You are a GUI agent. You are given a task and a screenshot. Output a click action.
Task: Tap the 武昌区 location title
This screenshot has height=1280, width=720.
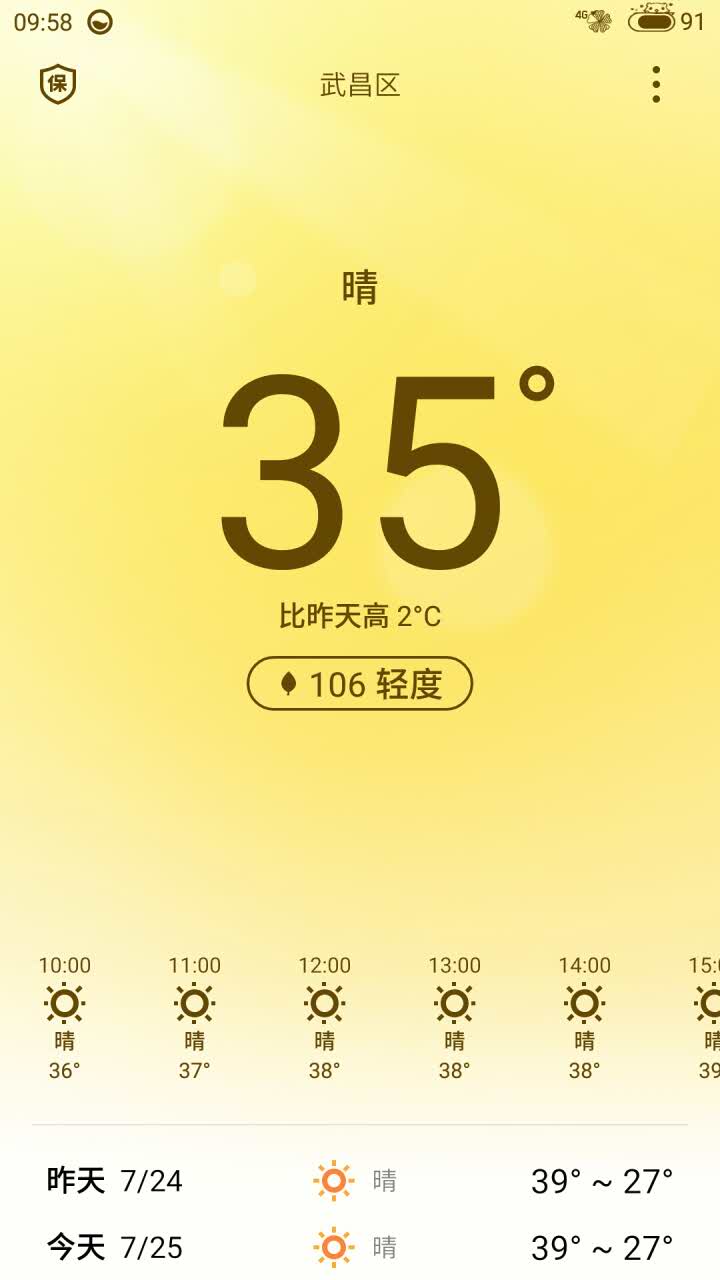(360, 85)
